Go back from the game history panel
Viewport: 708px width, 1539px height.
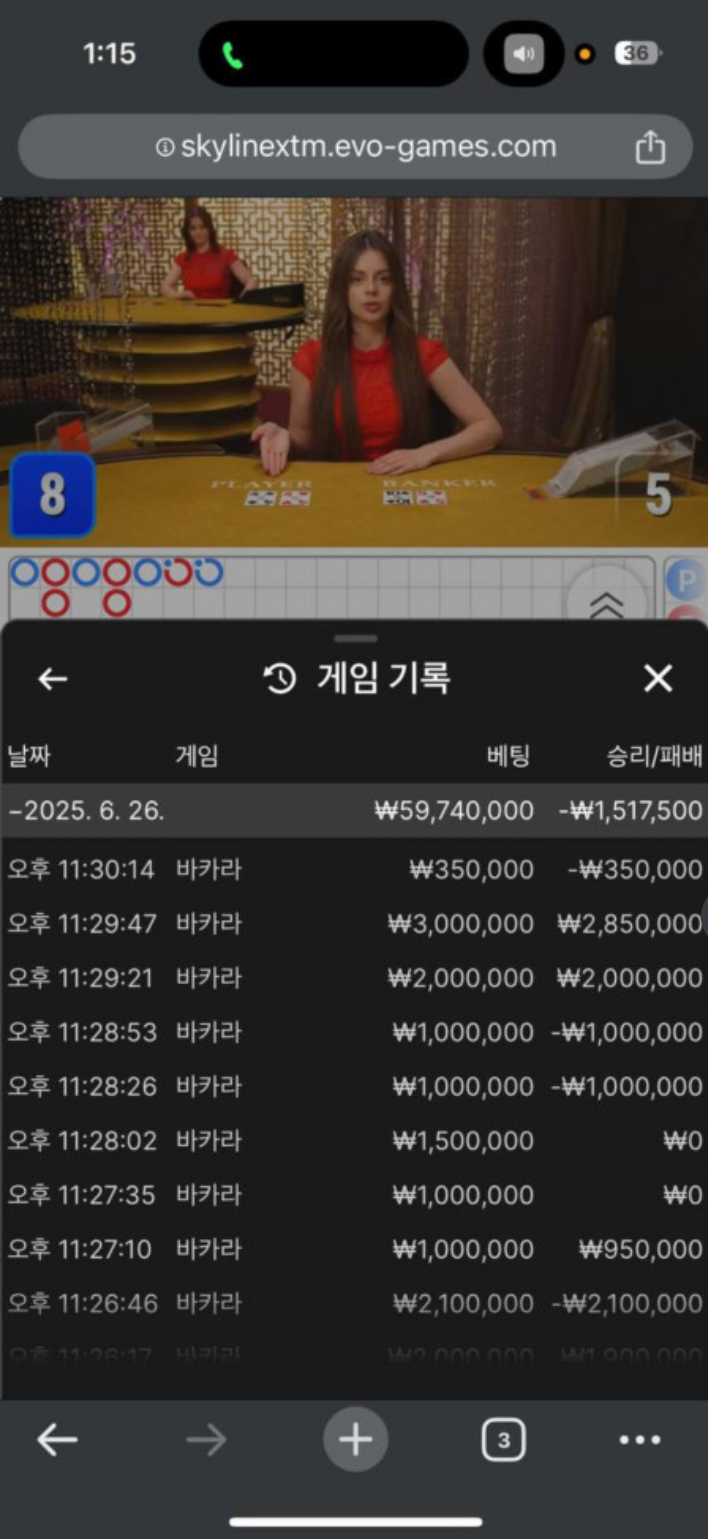pyautogui.click(x=52, y=679)
